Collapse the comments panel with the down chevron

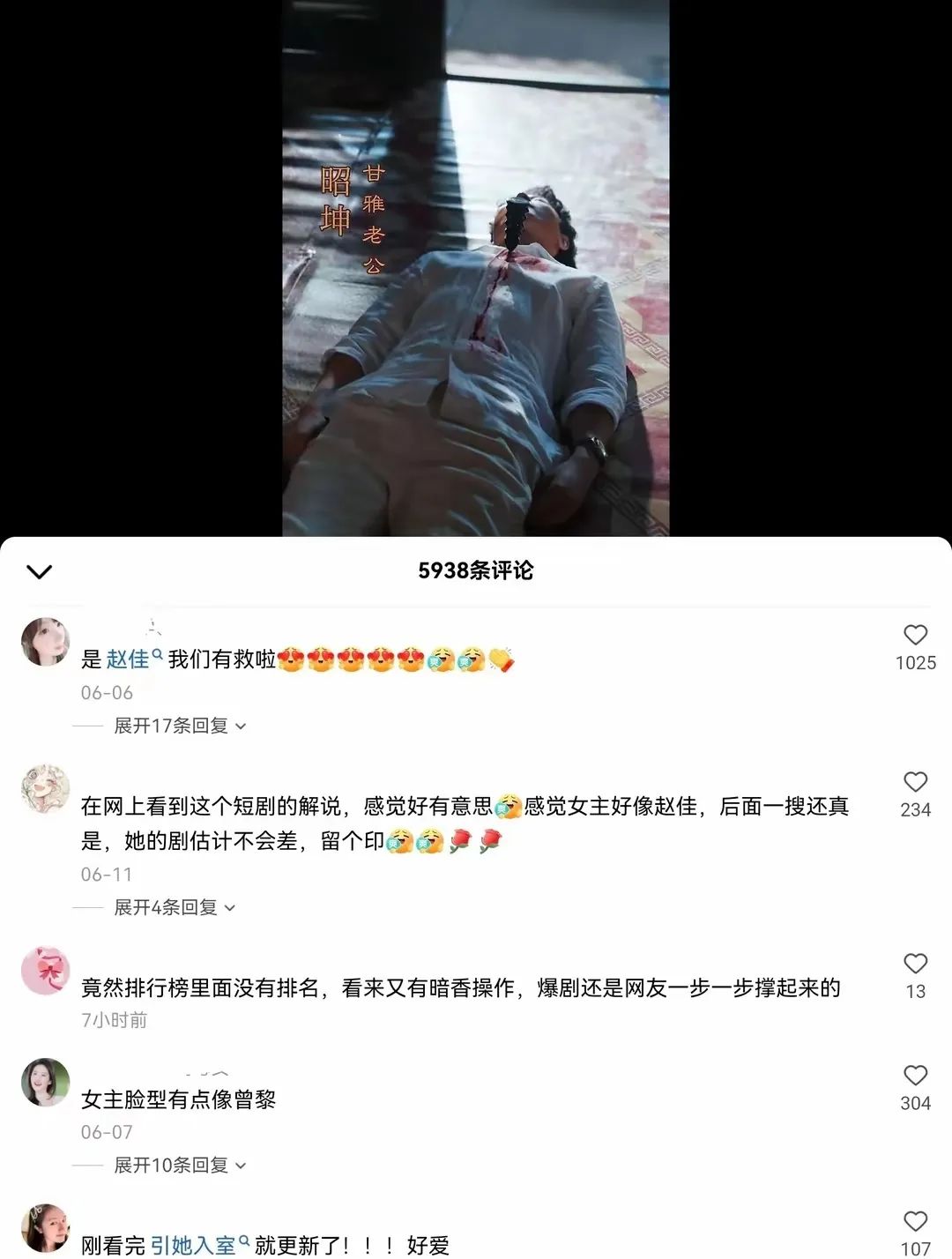(40, 571)
